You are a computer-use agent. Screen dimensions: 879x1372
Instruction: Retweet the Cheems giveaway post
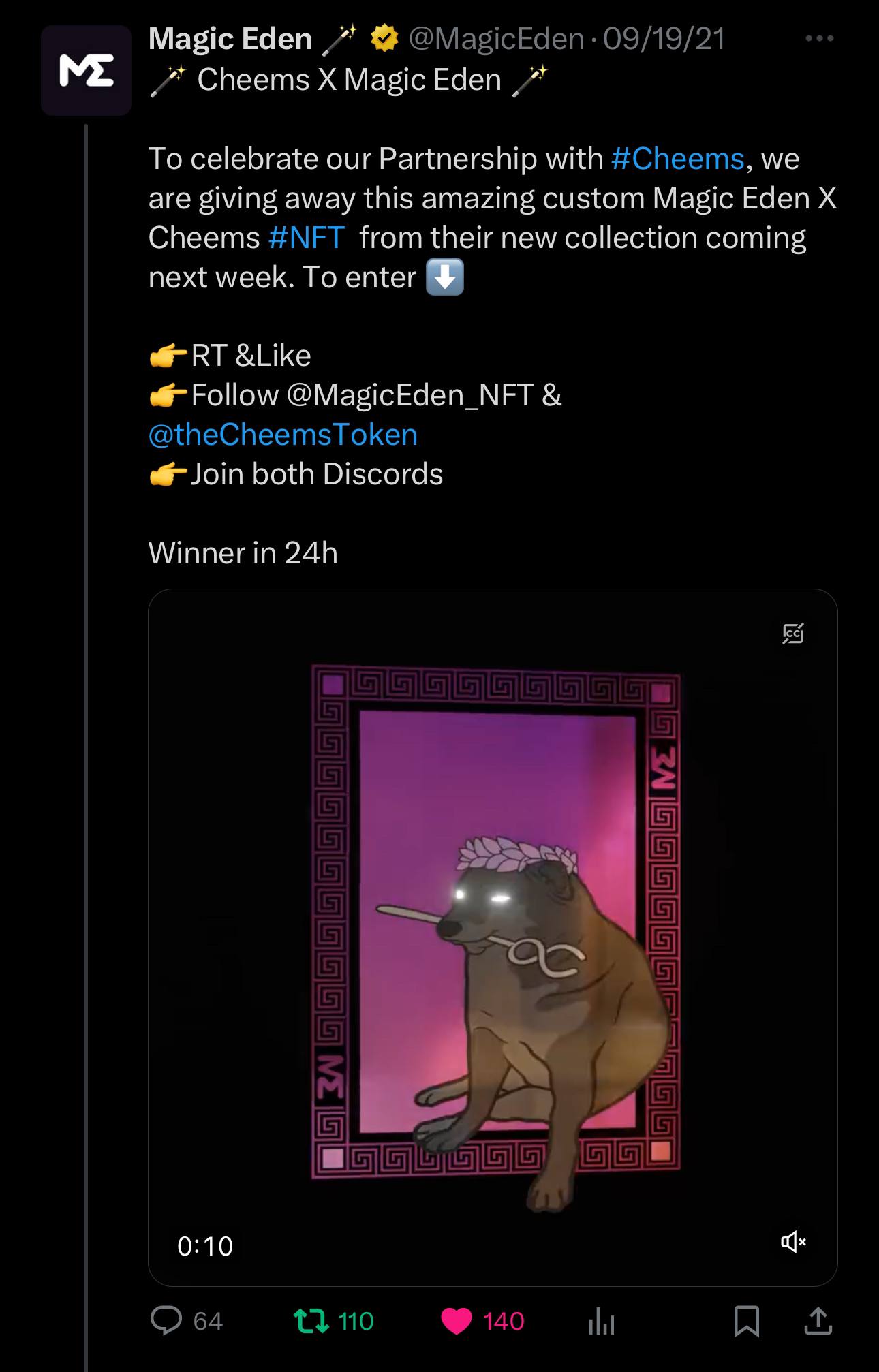(311, 1321)
